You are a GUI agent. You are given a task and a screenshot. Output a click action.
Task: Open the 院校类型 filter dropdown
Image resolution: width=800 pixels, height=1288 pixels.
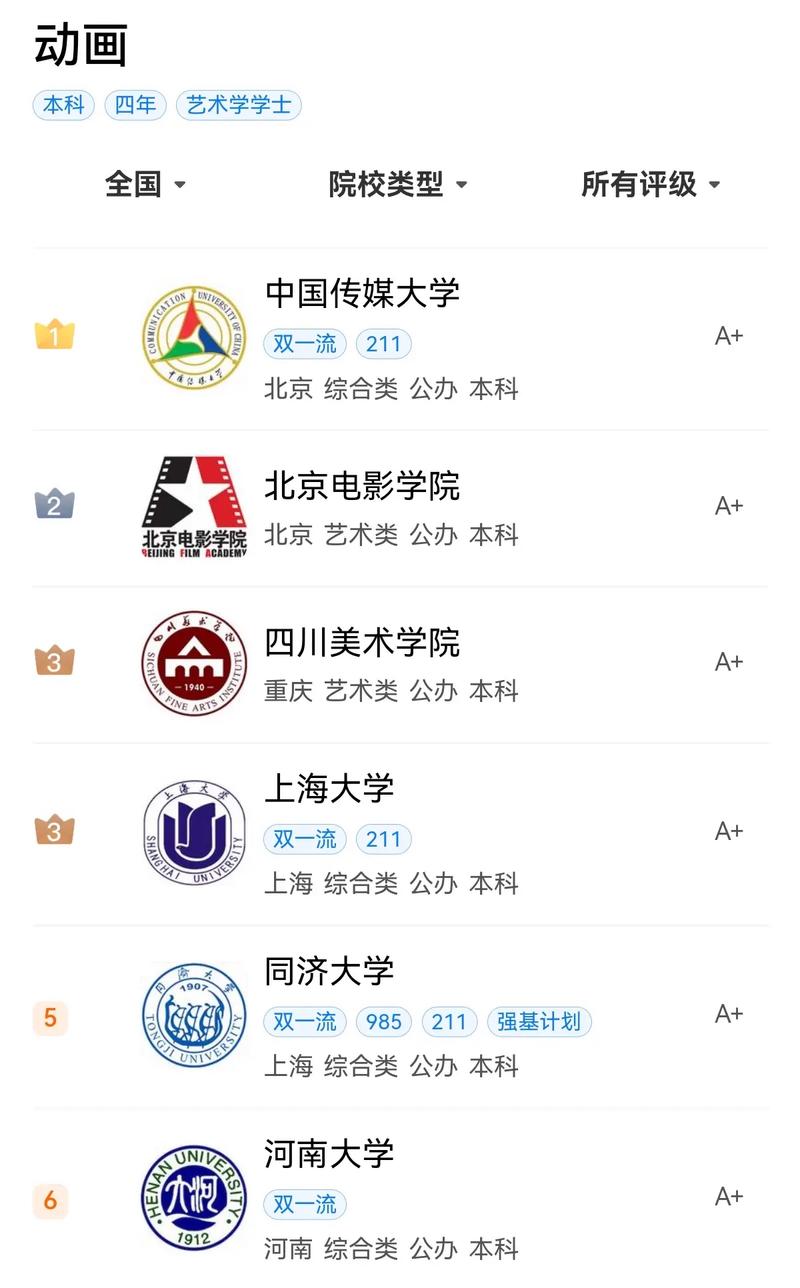(x=398, y=184)
